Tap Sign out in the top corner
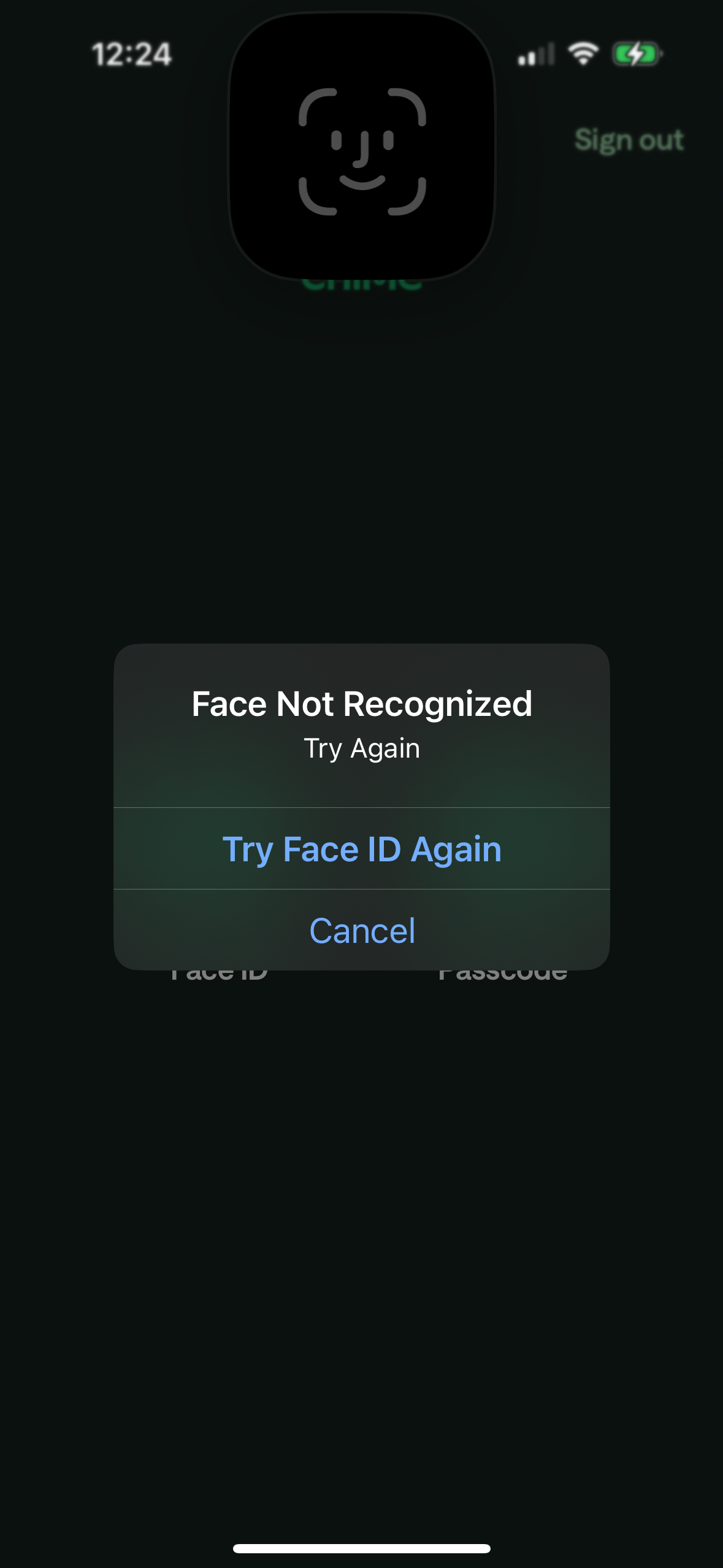Screen dimensions: 723x1568 point(629,140)
